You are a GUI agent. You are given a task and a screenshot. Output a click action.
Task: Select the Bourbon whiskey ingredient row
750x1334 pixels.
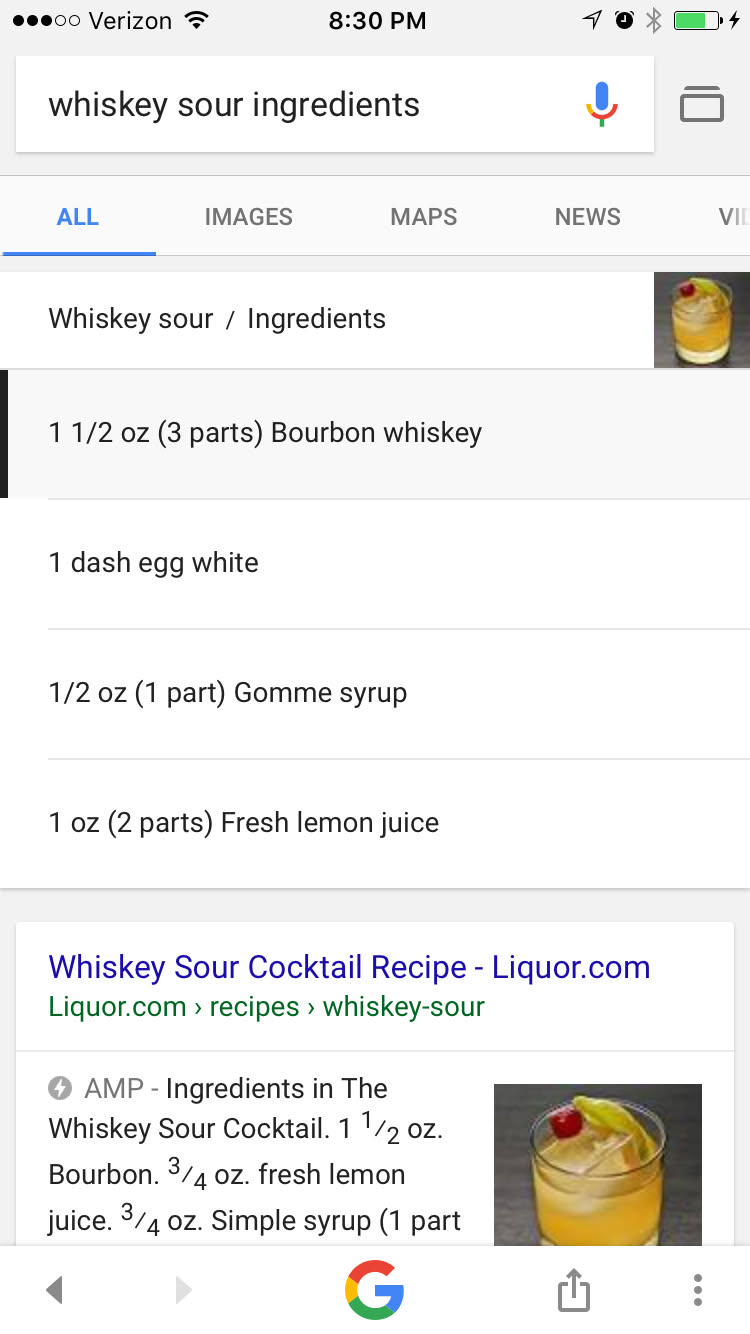(x=265, y=433)
